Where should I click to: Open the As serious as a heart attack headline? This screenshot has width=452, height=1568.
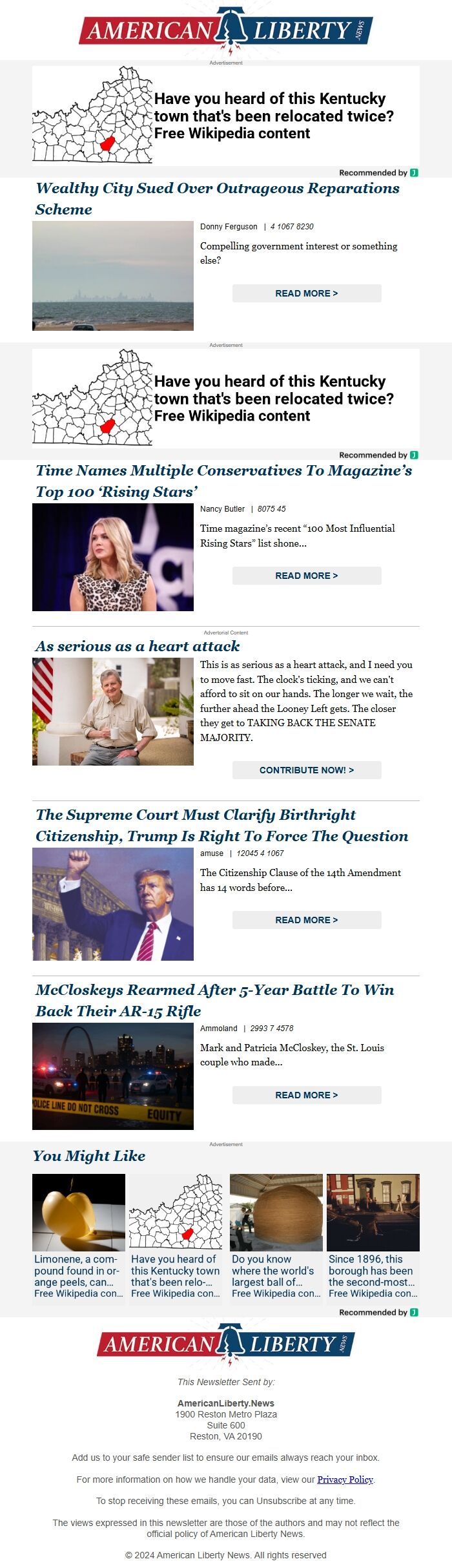[138, 646]
